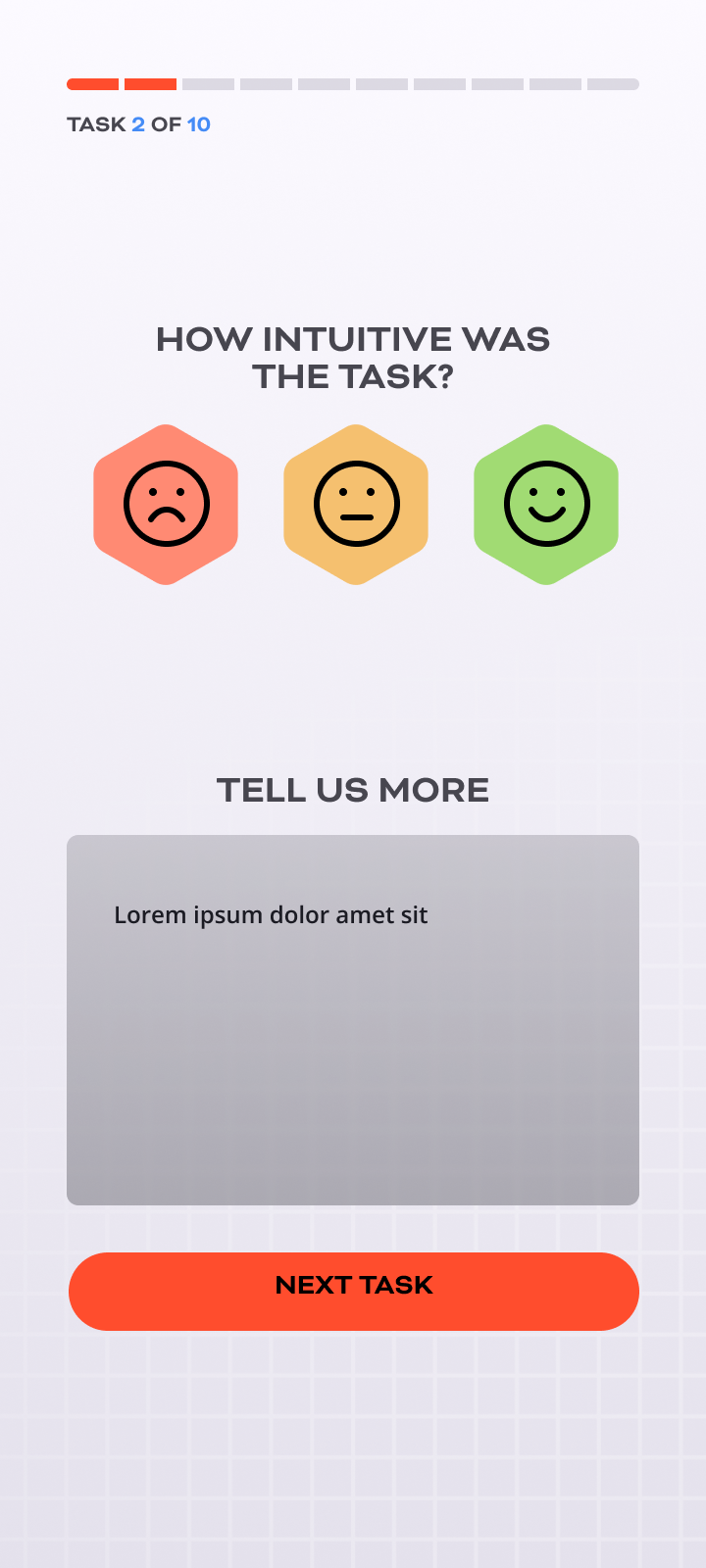
Task: Focus the Tell Us More text box
Action: (353, 1019)
